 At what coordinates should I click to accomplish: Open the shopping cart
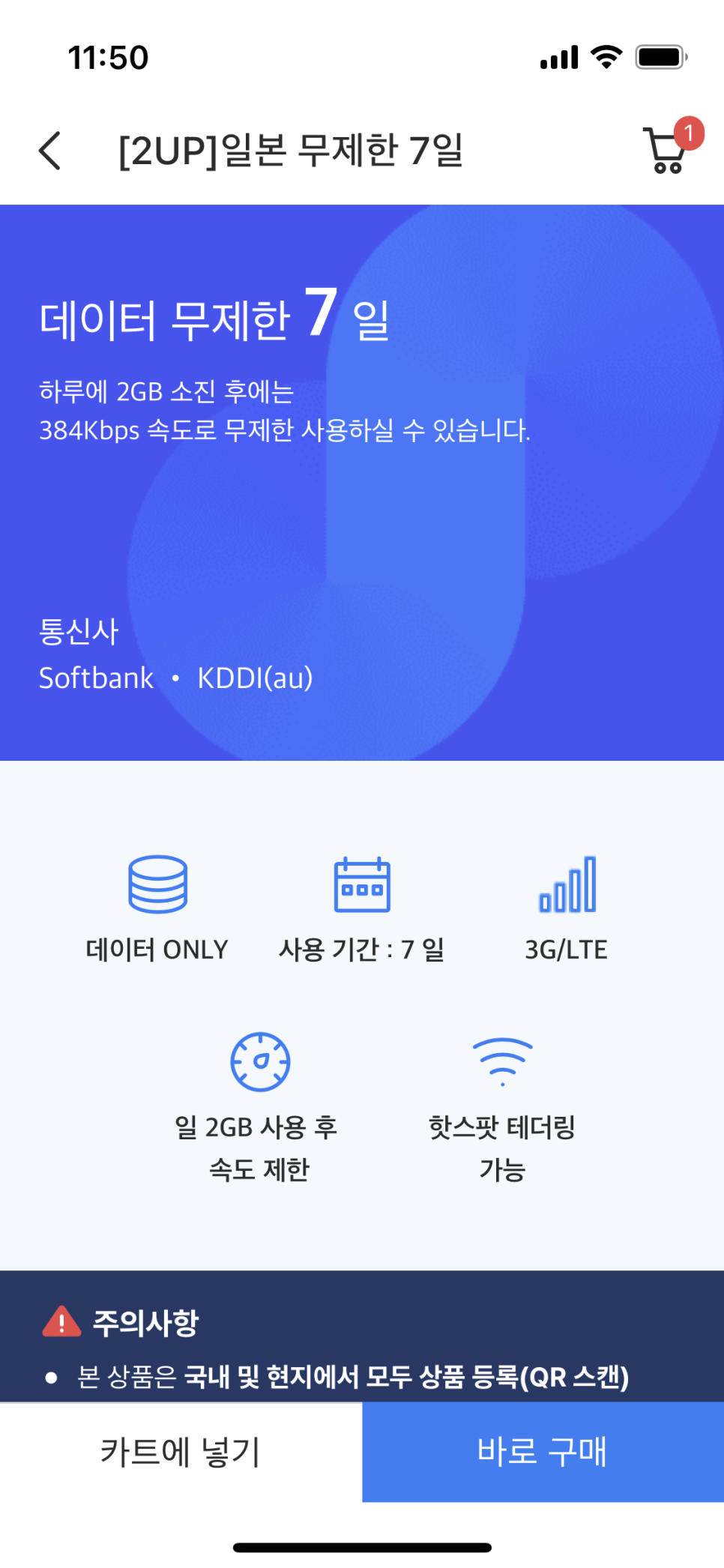click(x=666, y=151)
